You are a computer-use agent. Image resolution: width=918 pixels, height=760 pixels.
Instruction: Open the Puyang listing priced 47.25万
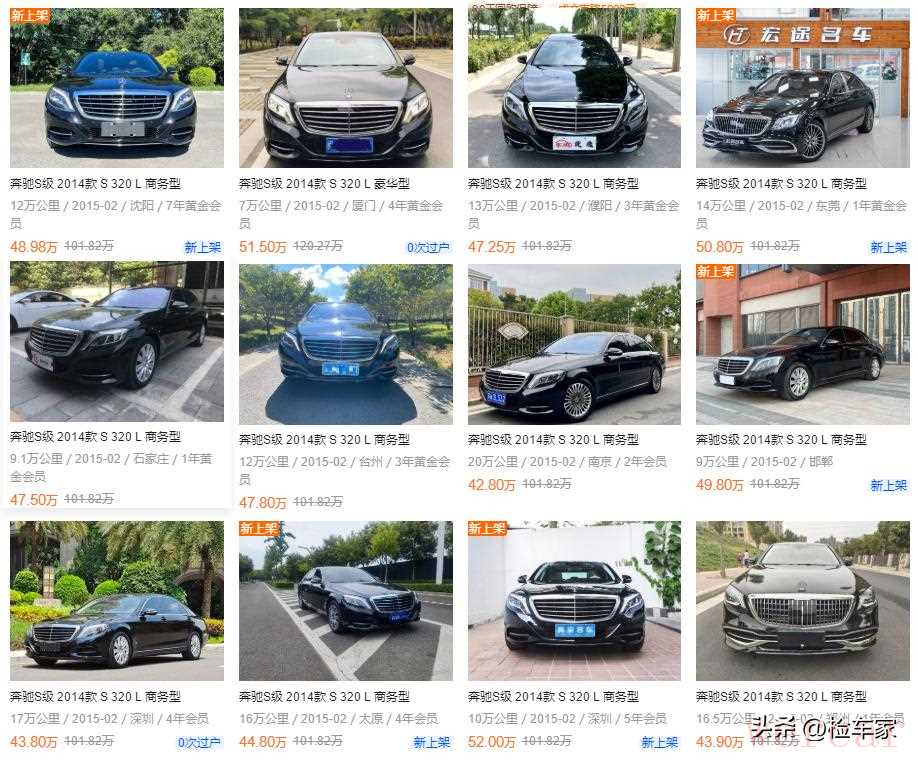point(574,89)
